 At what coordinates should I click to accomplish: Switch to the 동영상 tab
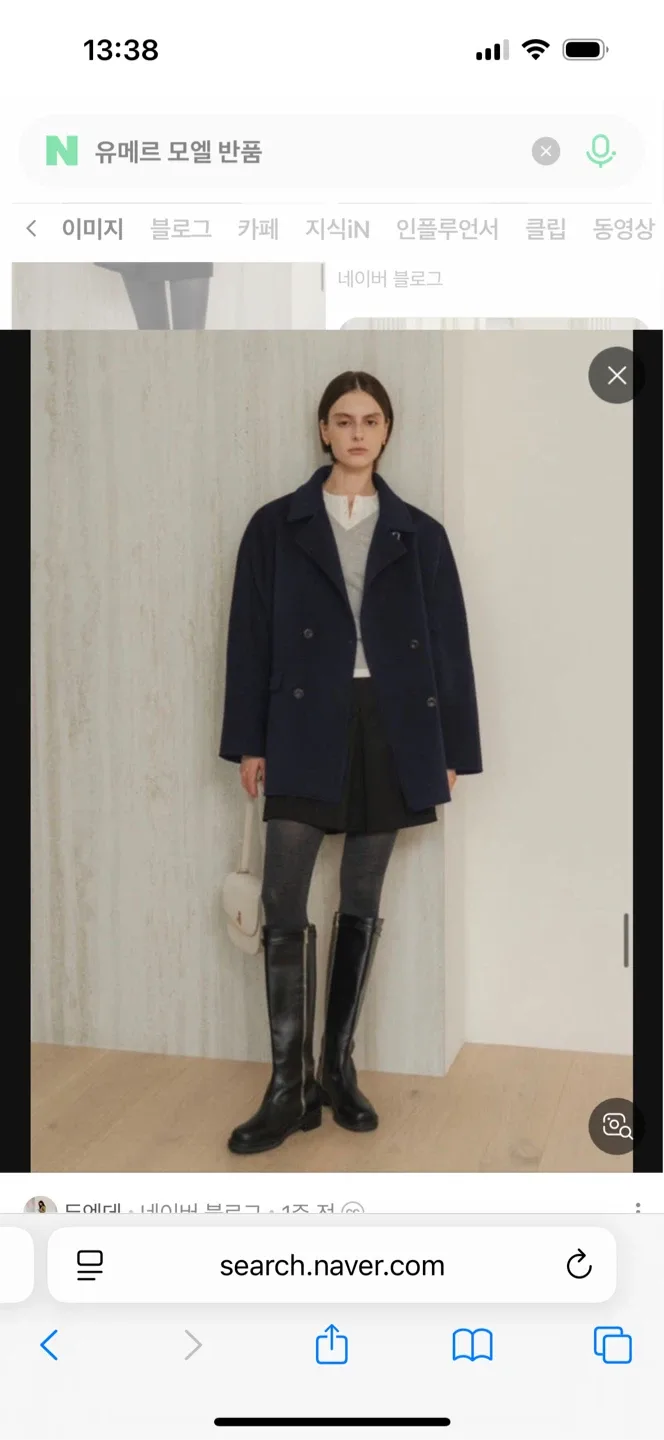[x=623, y=229]
